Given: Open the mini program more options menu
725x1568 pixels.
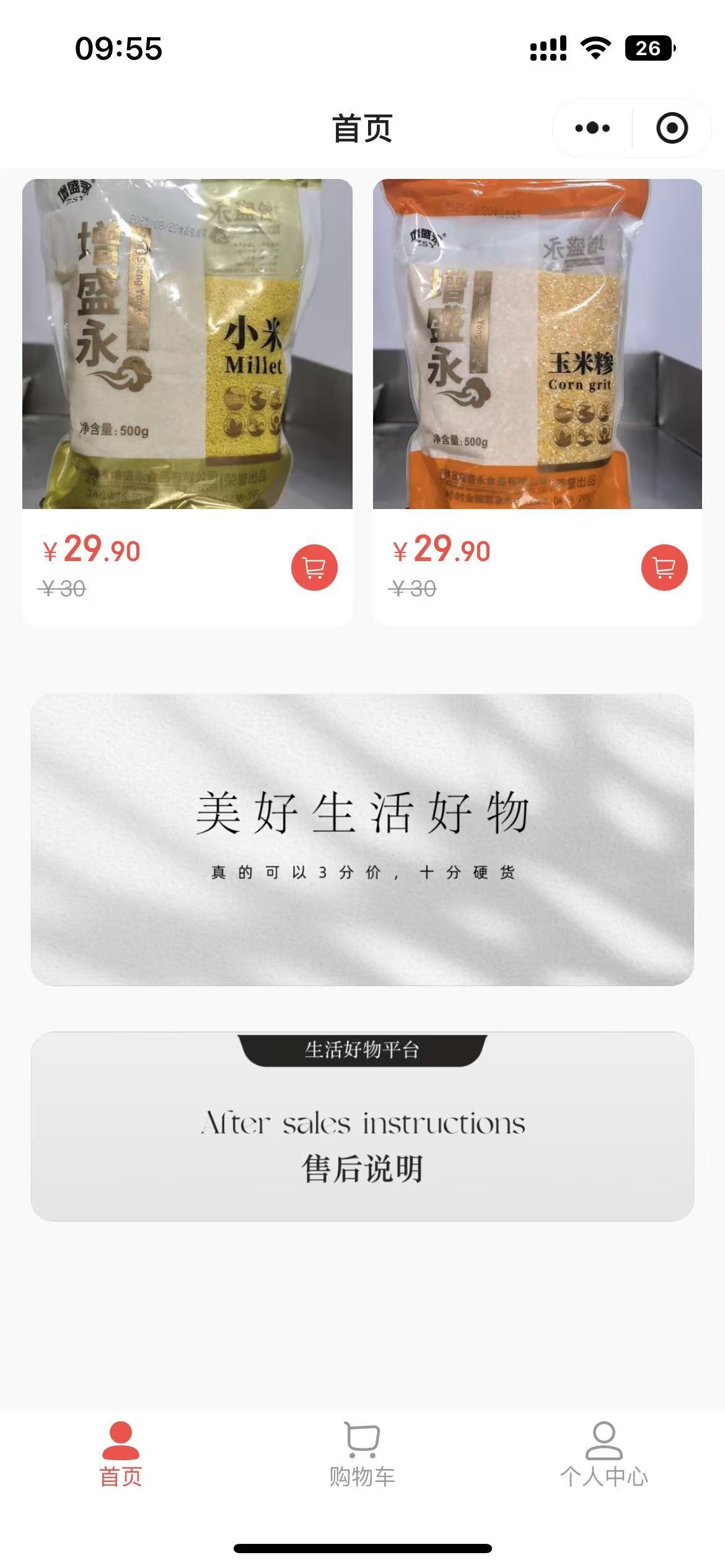Looking at the screenshot, I should [x=592, y=128].
